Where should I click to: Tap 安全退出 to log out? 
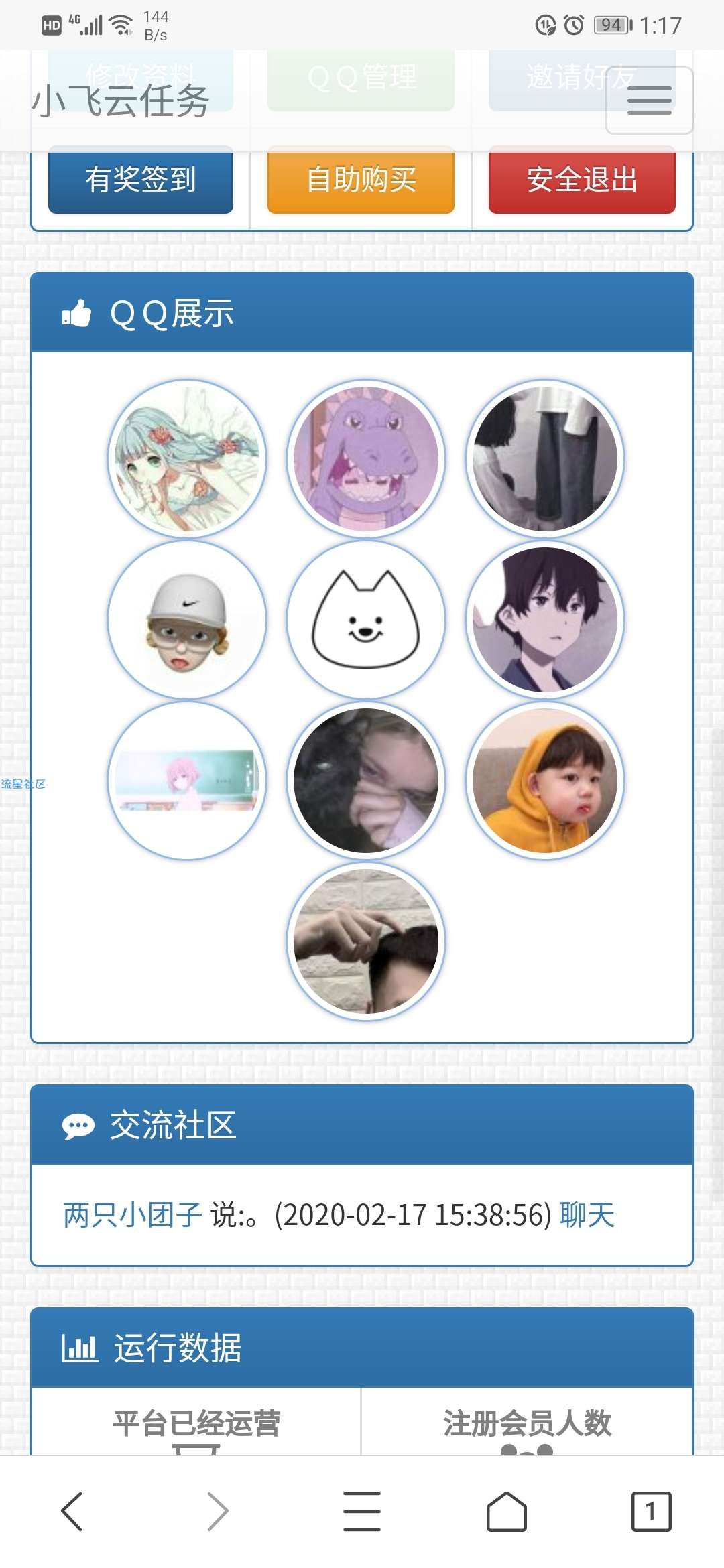[581, 180]
